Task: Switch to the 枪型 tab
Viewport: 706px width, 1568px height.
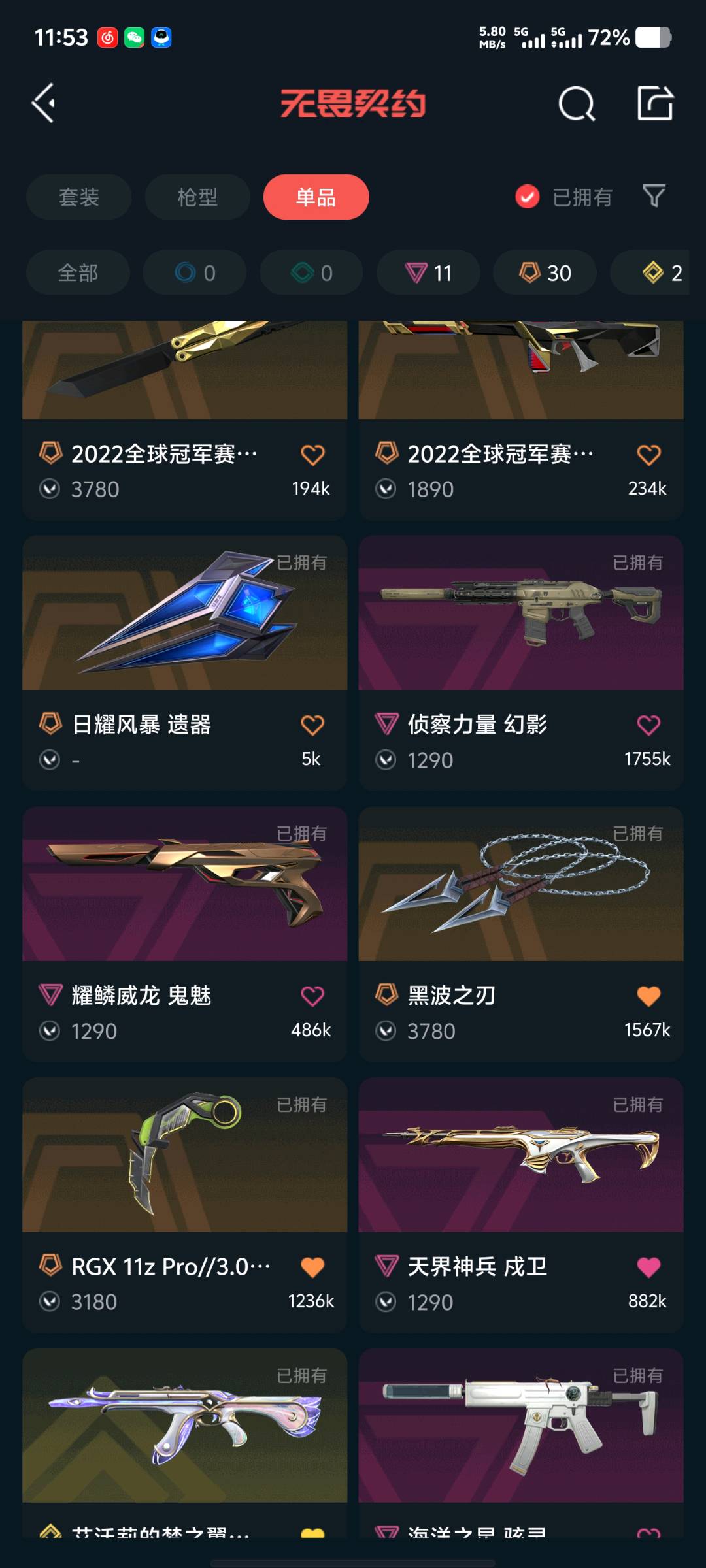Action: (x=197, y=197)
